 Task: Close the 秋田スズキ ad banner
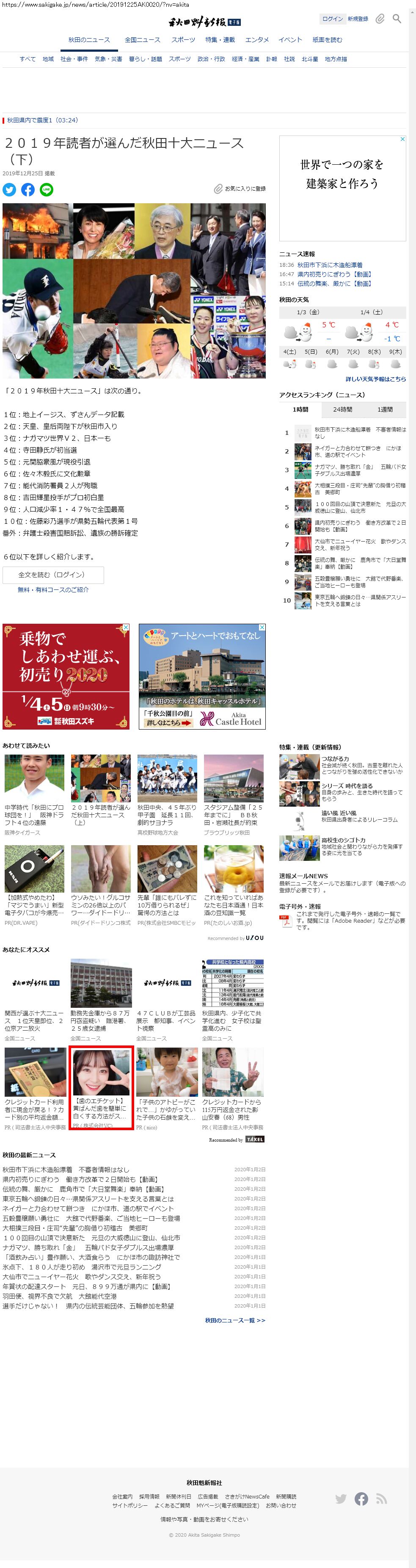126,627
